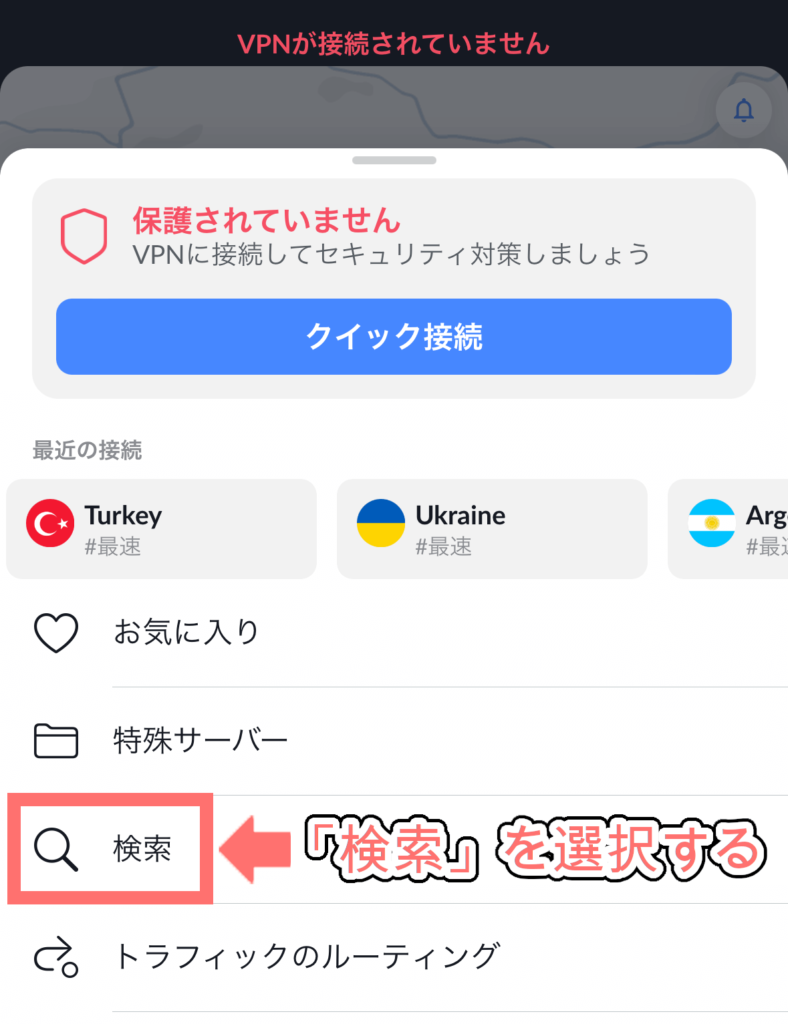Open the notifications bell
The width and height of the screenshot is (788, 1024).
[743, 111]
